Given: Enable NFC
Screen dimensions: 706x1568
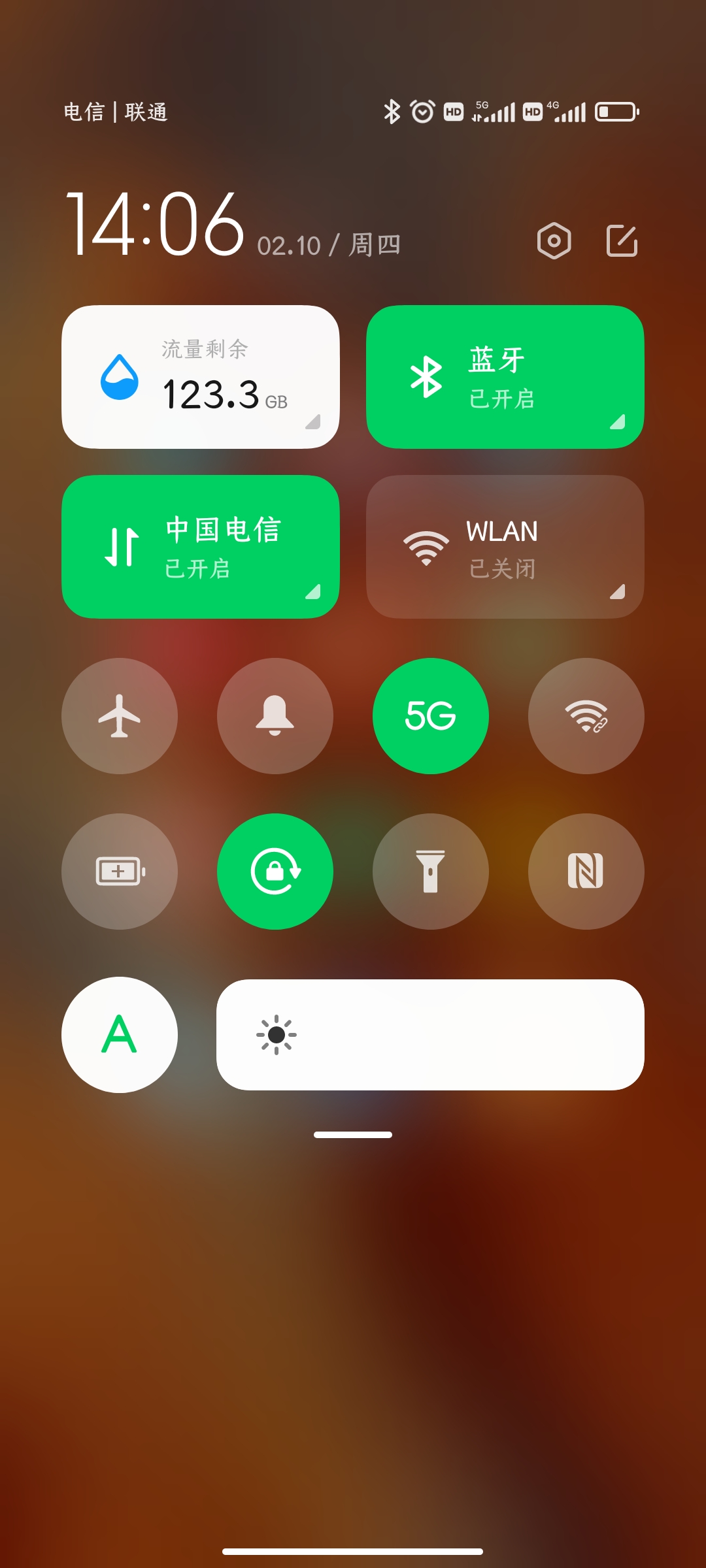Looking at the screenshot, I should [586, 872].
